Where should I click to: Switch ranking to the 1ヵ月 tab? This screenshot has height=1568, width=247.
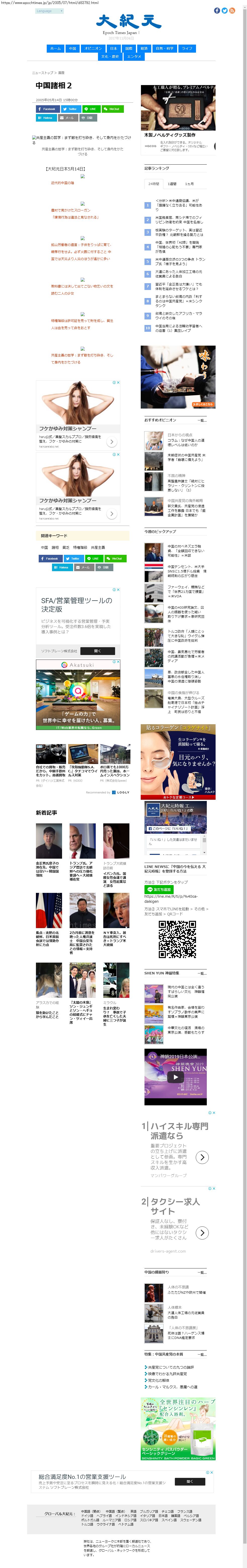pos(189,183)
